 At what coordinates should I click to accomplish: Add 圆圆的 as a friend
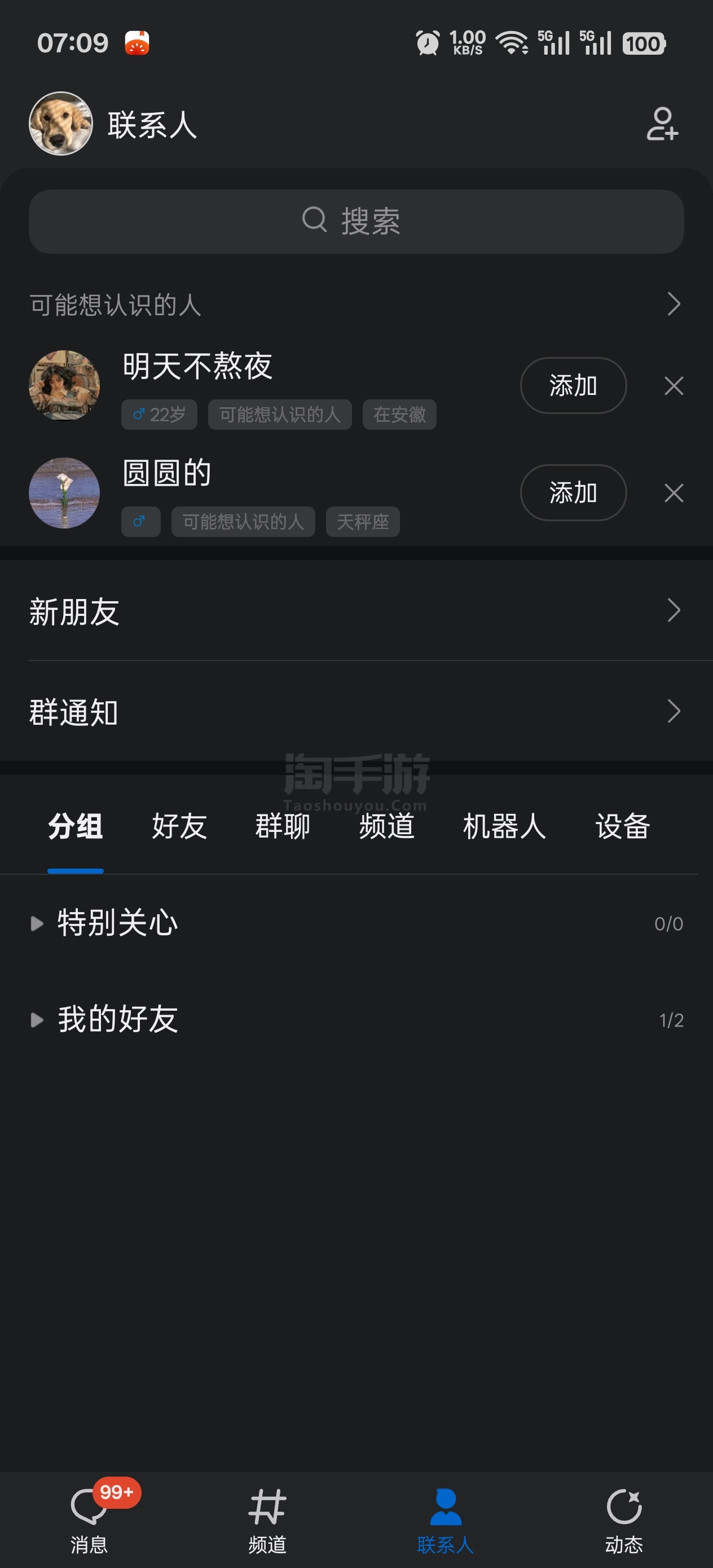(x=573, y=492)
